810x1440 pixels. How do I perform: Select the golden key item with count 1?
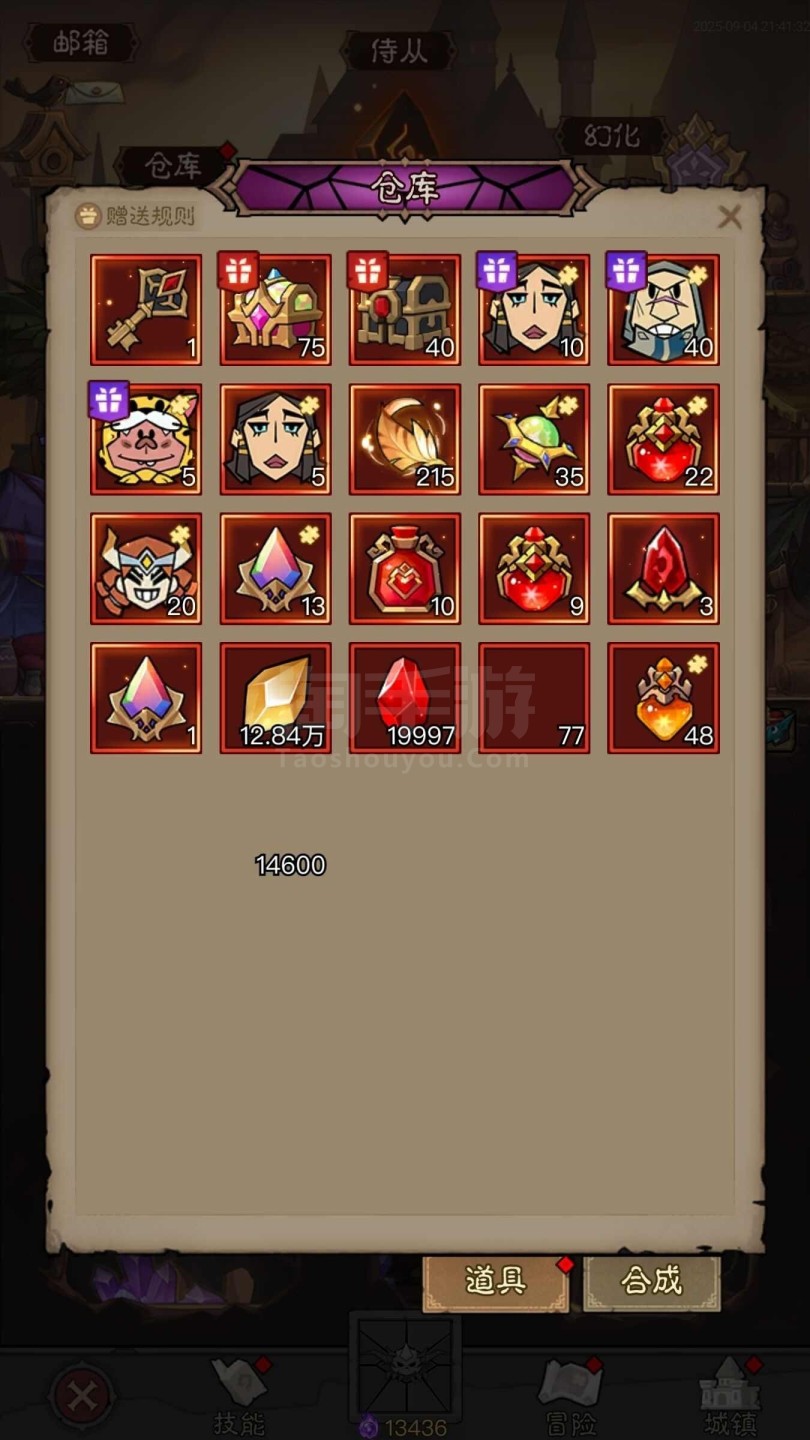pyautogui.click(x=146, y=309)
